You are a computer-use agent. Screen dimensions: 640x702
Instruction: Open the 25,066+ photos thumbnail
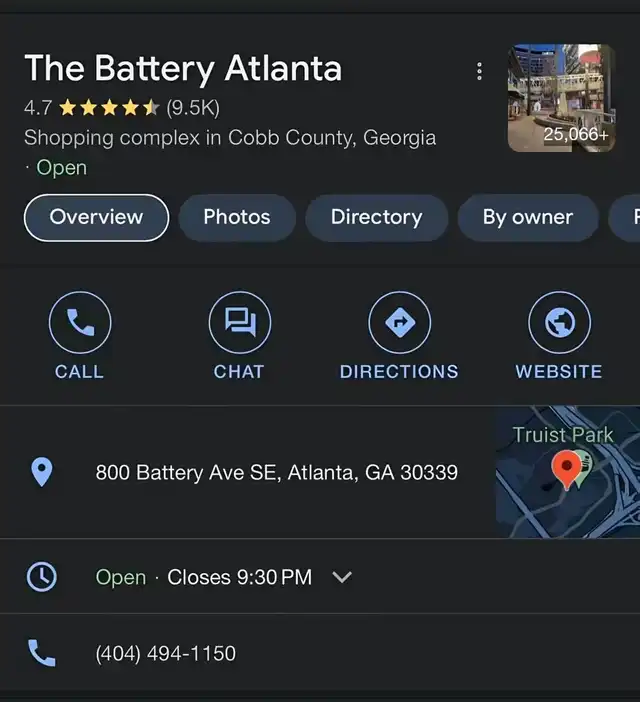(561, 98)
